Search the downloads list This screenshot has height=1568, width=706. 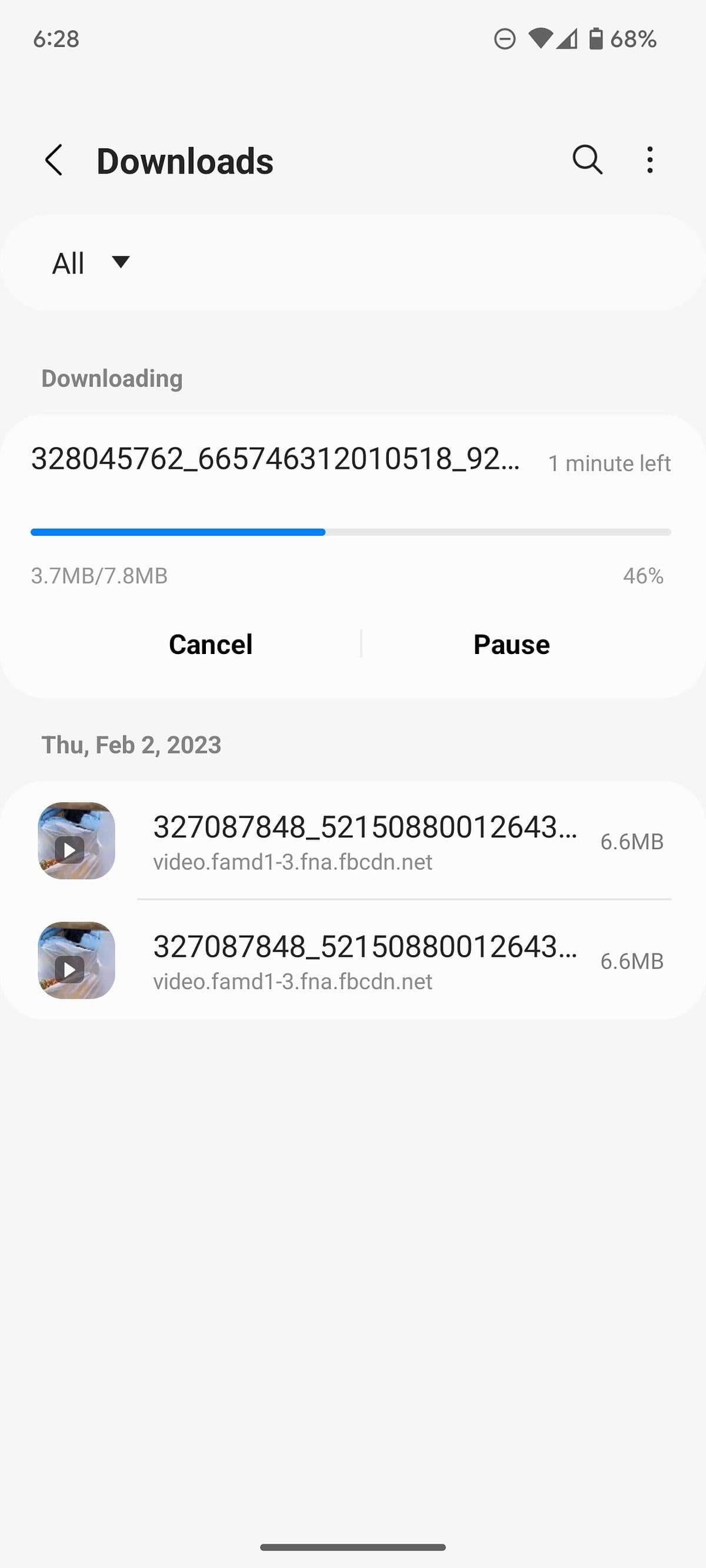587,160
